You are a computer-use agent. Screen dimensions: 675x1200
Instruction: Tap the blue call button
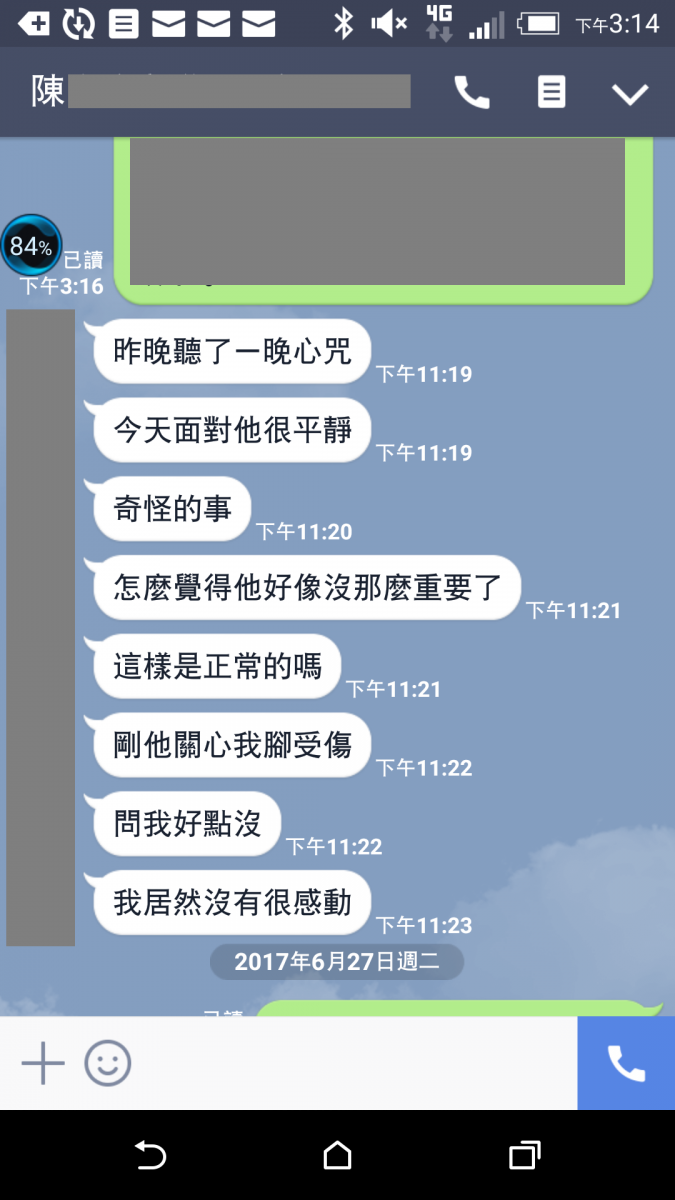(626, 1063)
